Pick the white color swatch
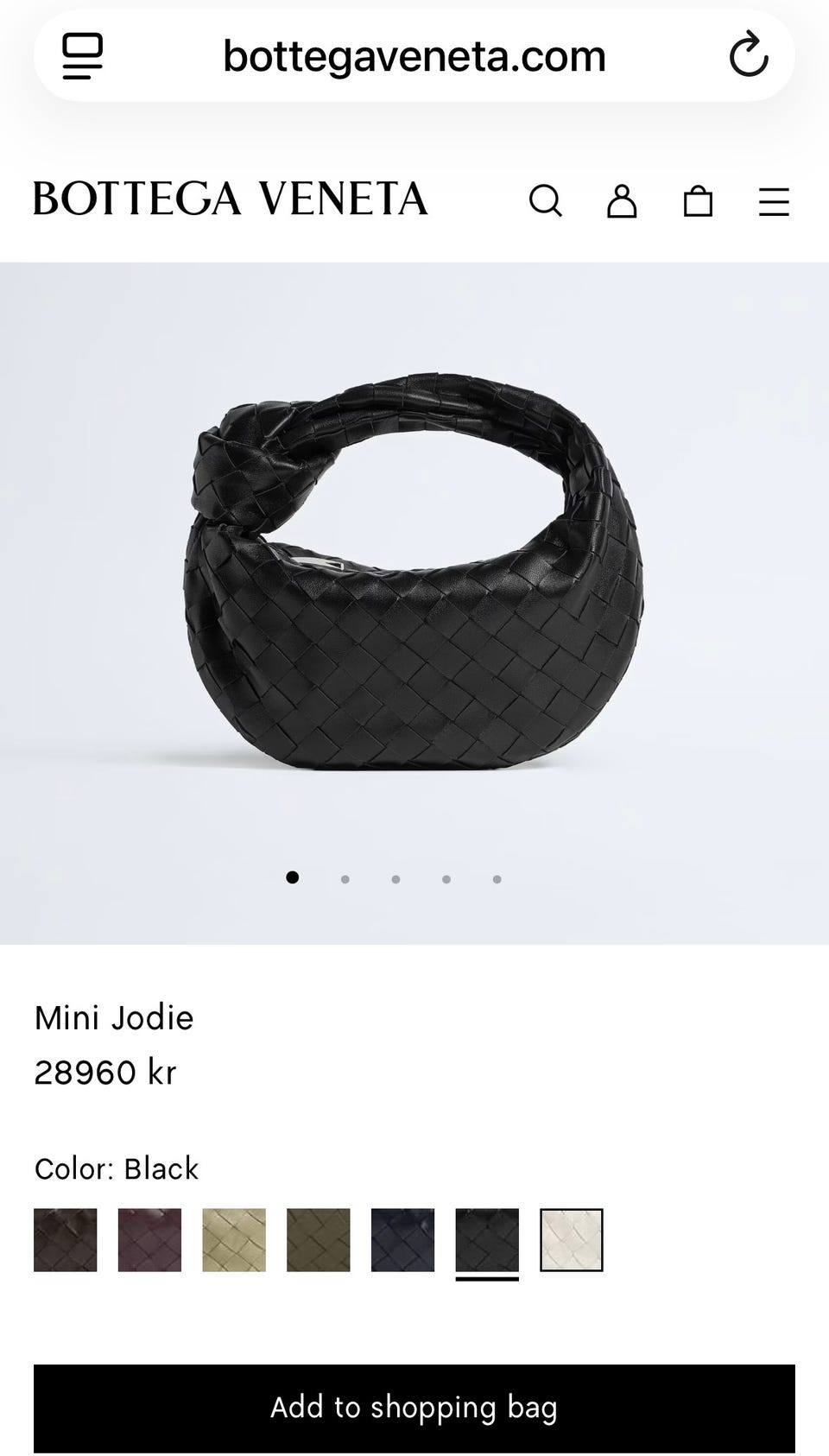 [572, 1240]
